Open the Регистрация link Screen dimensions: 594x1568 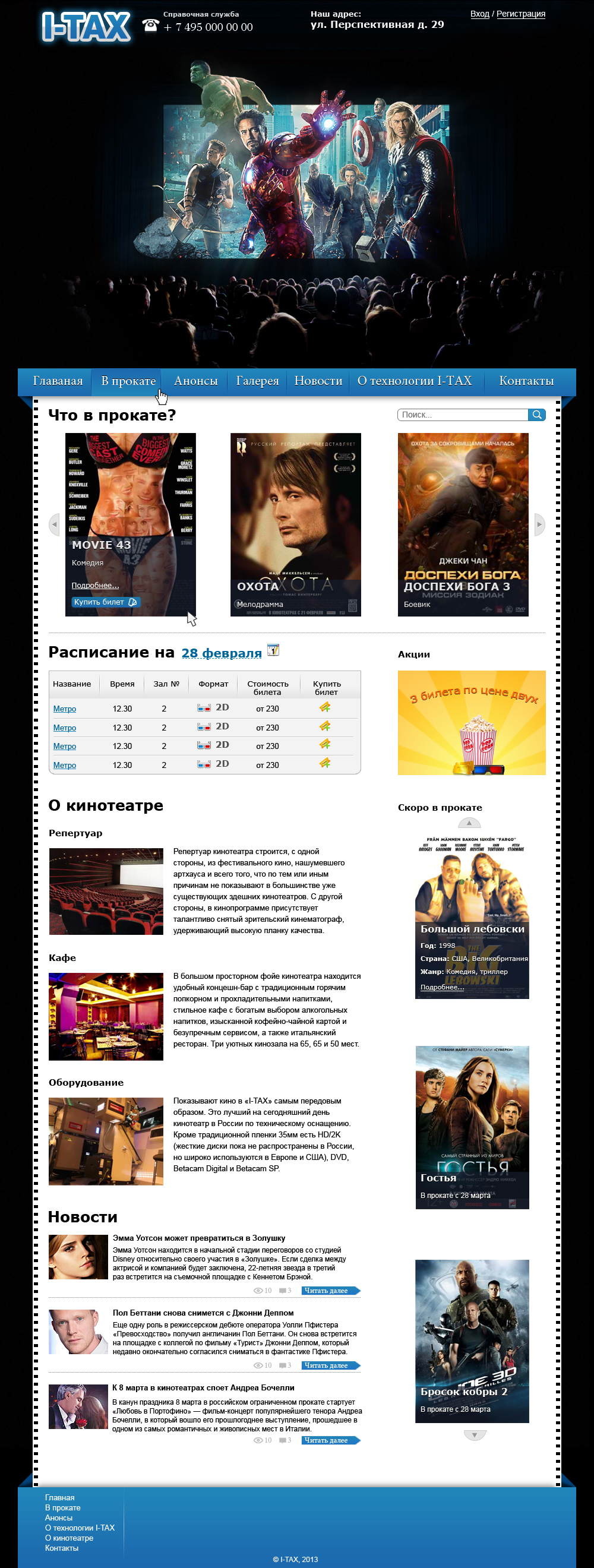(x=520, y=14)
